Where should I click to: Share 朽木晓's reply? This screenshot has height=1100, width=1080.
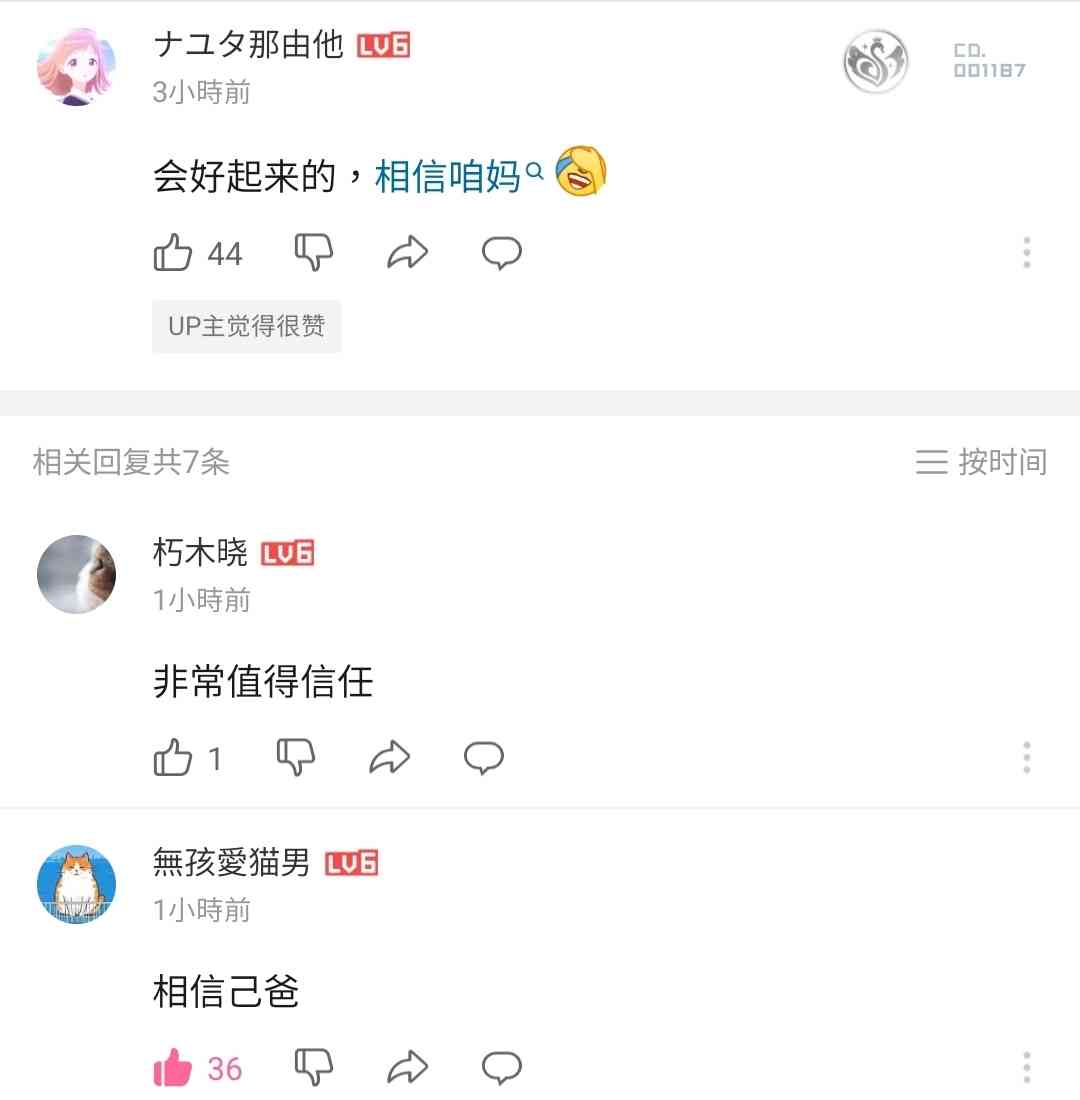pos(389,758)
